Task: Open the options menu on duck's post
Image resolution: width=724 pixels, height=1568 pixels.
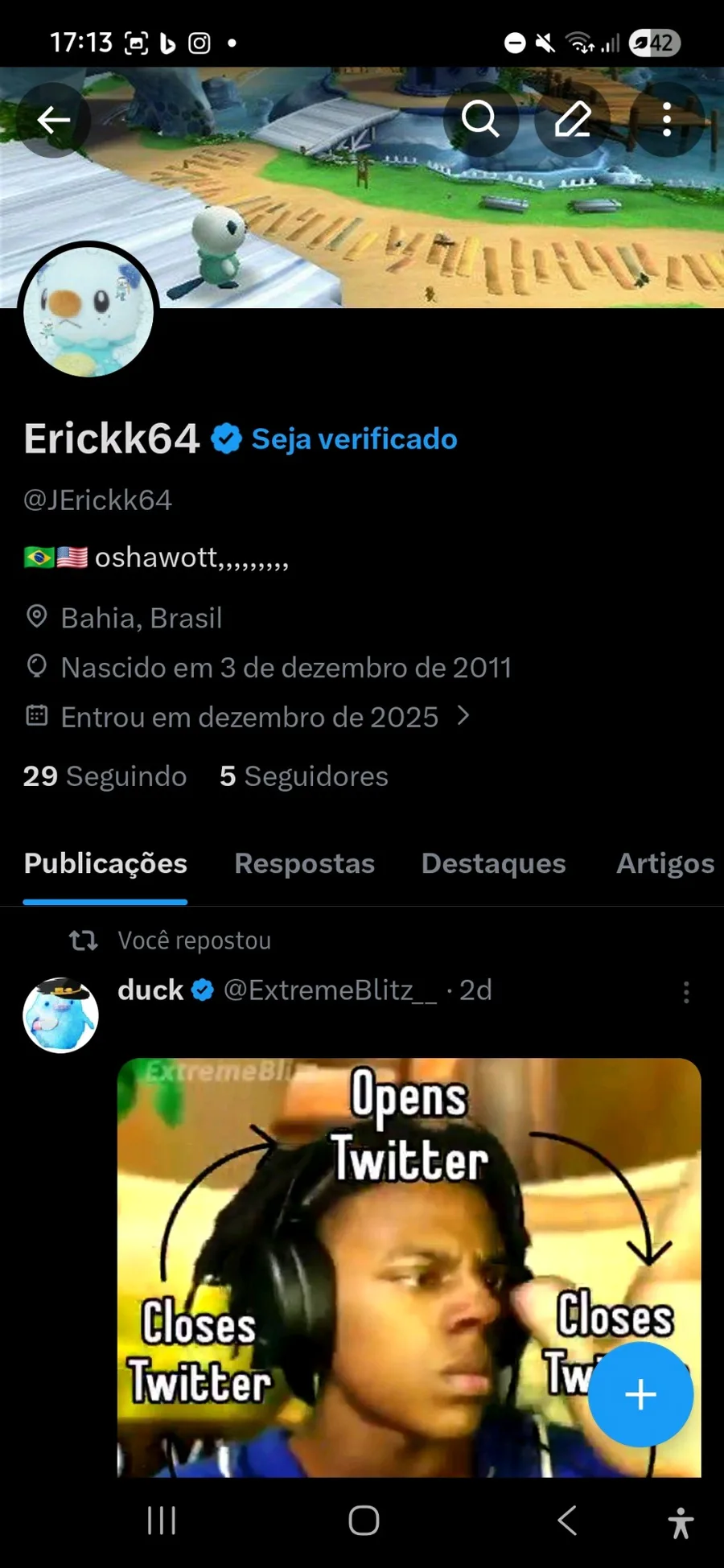Action: (x=686, y=992)
